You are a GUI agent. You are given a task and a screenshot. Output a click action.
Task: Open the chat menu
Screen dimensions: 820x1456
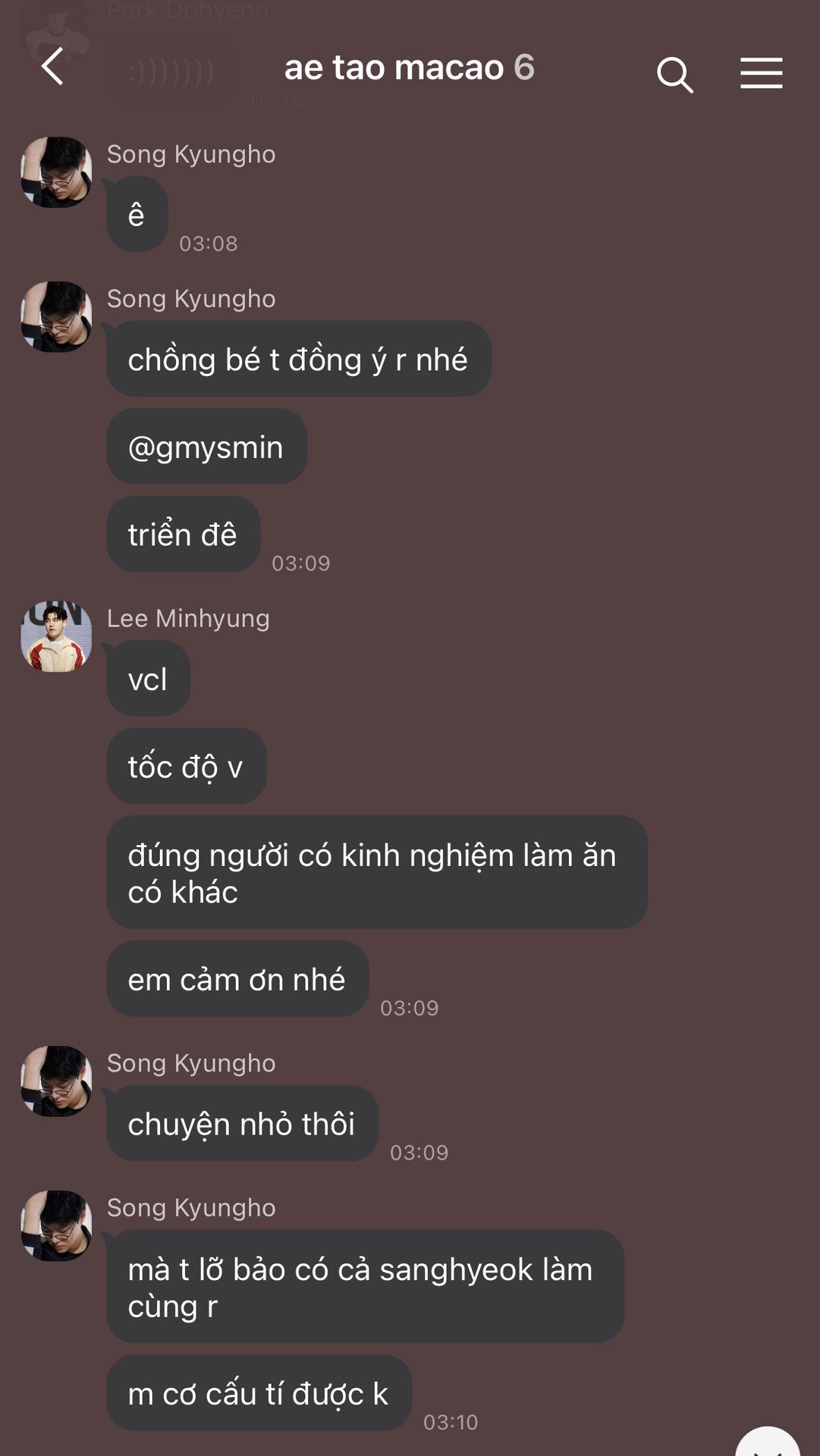[761, 74]
